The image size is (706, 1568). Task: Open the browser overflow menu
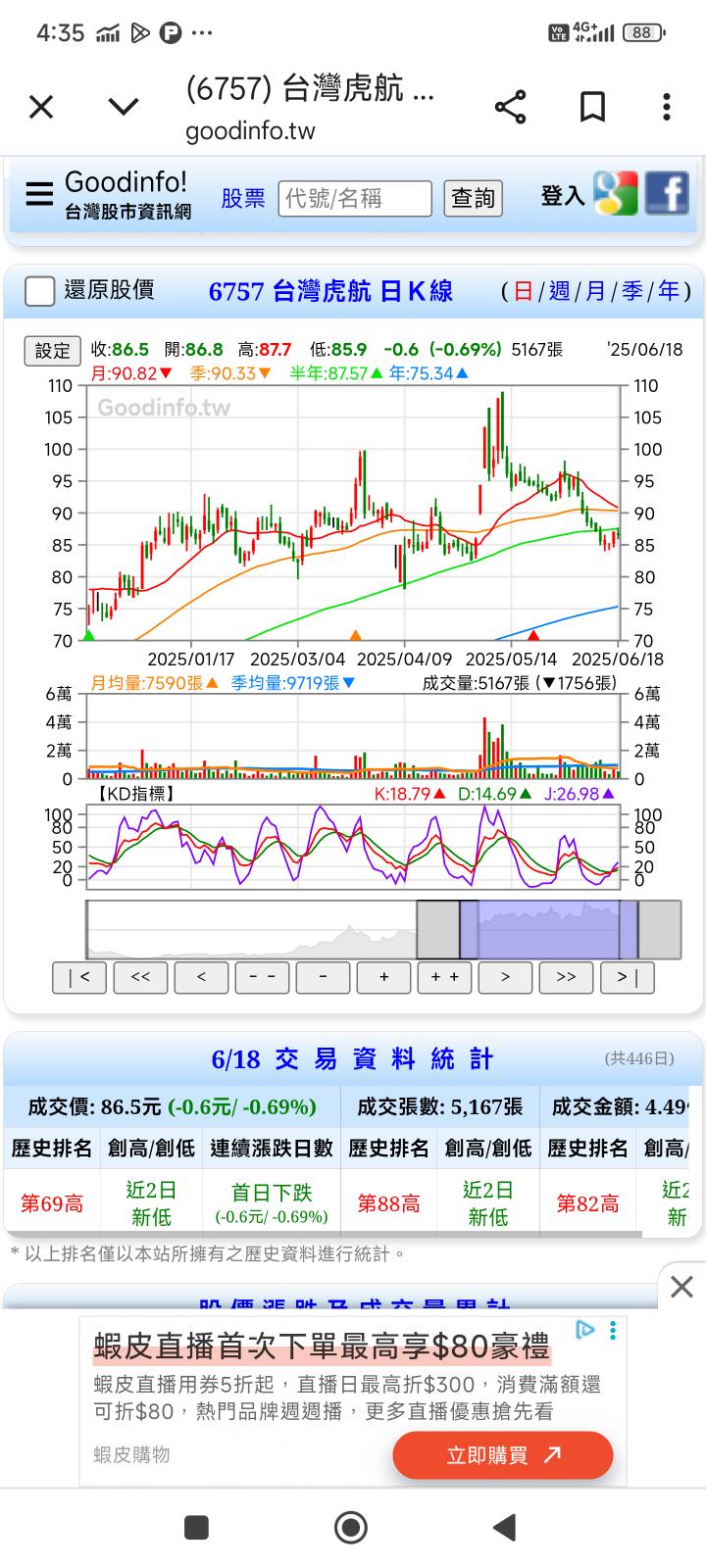pyautogui.click(x=667, y=107)
